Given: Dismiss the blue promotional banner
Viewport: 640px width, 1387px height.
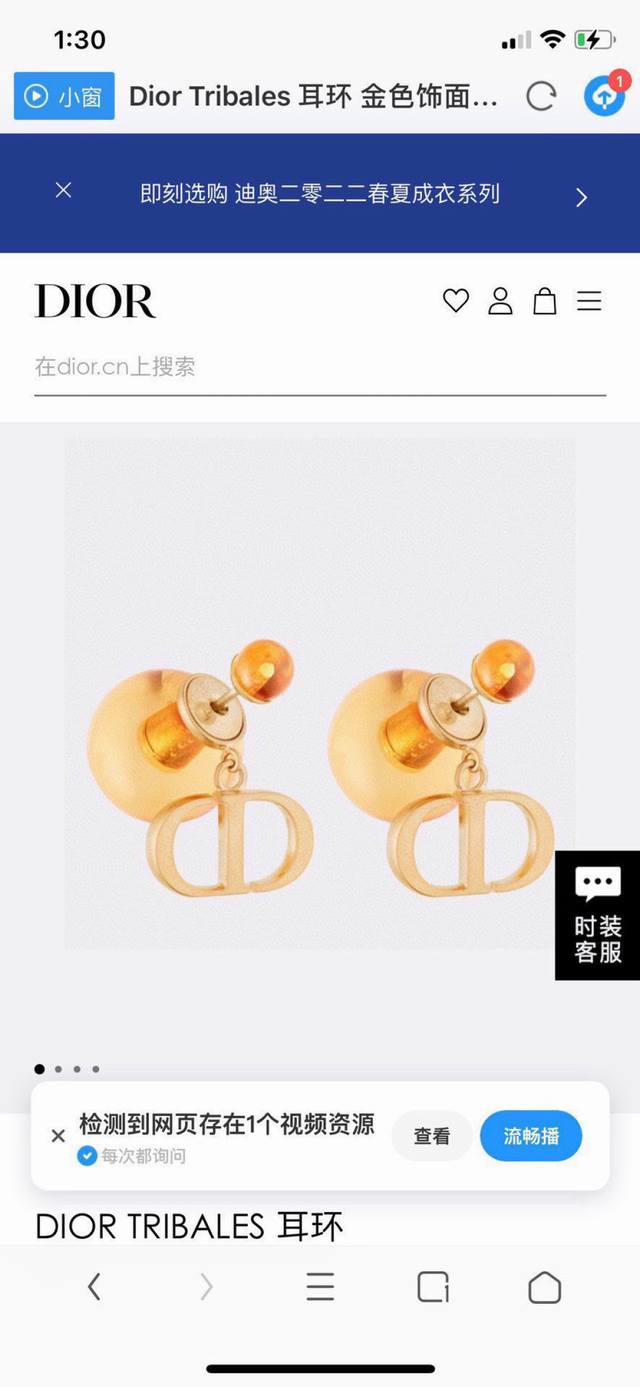Looking at the screenshot, I should click(63, 190).
